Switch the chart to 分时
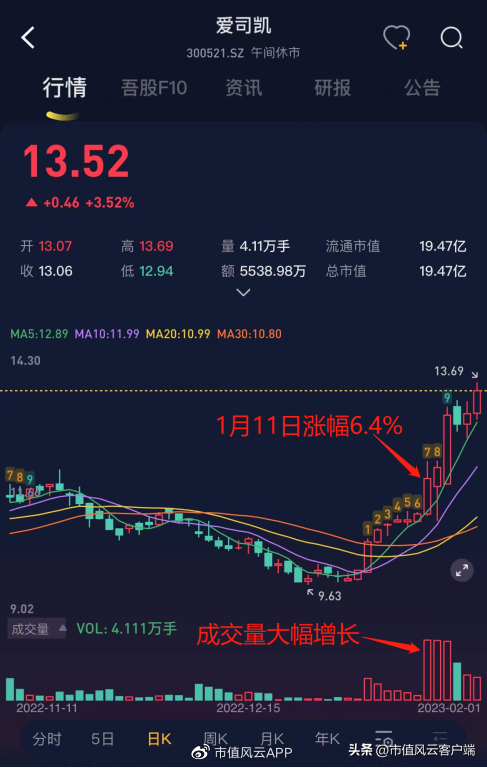This screenshot has width=487, height=768. tap(47, 739)
